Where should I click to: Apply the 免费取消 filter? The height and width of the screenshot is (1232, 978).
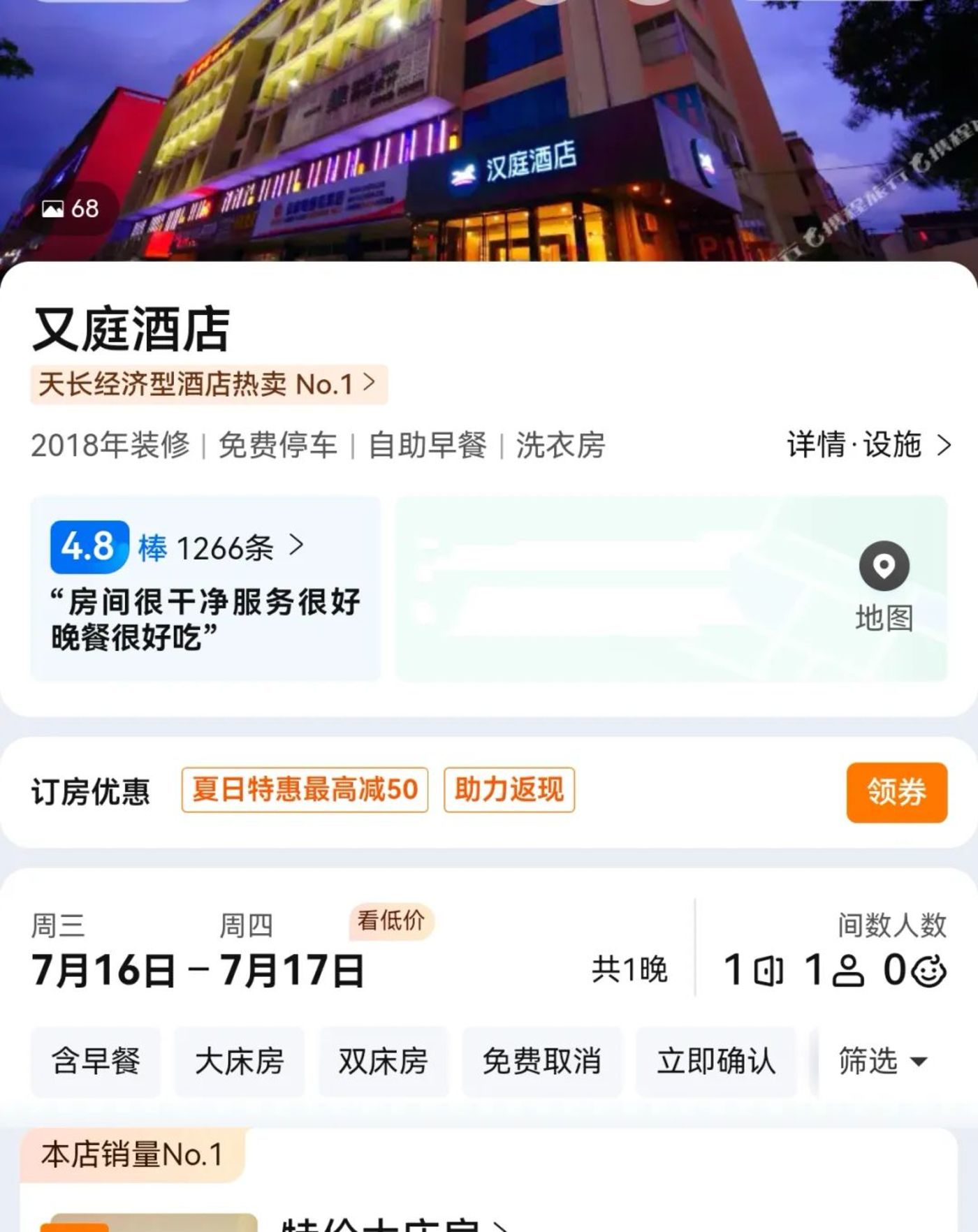(541, 1061)
